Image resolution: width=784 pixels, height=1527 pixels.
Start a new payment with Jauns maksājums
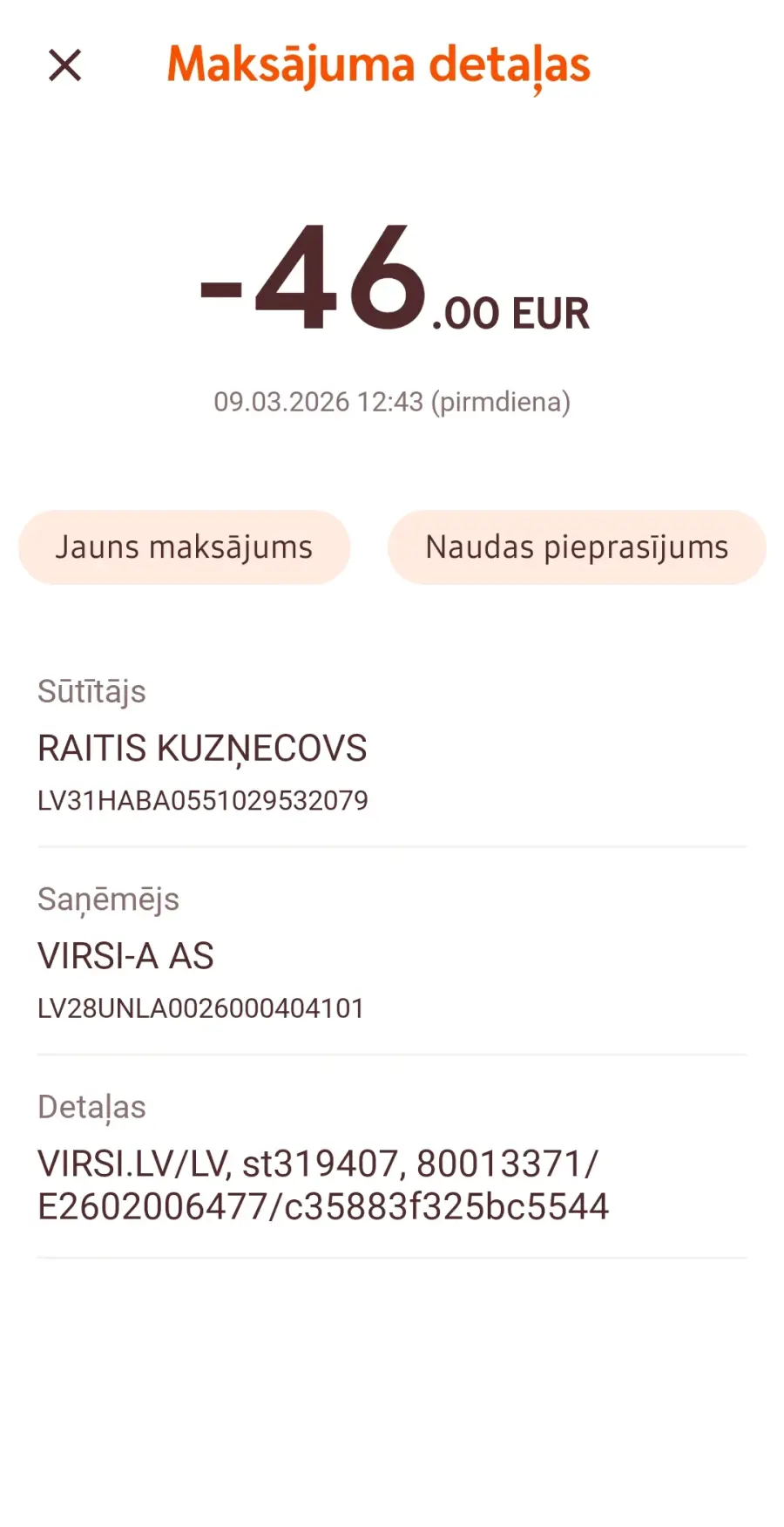click(x=184, y=547)
